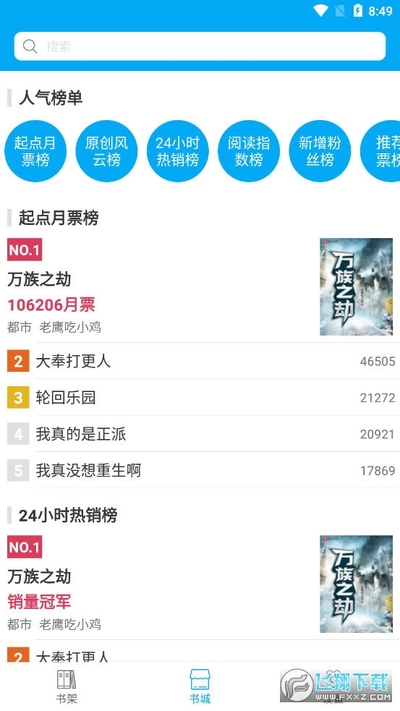Open the 新增粉丝榜 ranking chip
Viewport: 400px width, 711px height.
point(320,151)
